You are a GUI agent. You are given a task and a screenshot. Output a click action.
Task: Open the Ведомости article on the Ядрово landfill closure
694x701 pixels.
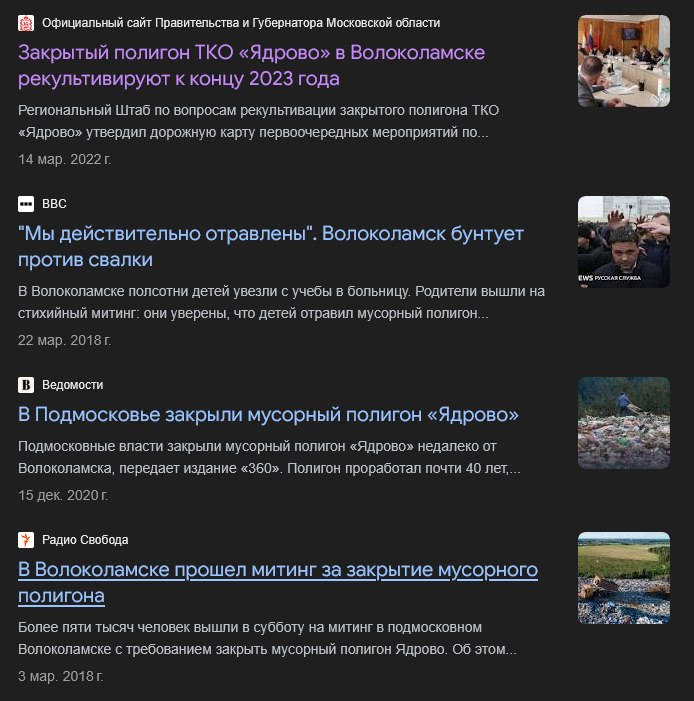[268, 414]
